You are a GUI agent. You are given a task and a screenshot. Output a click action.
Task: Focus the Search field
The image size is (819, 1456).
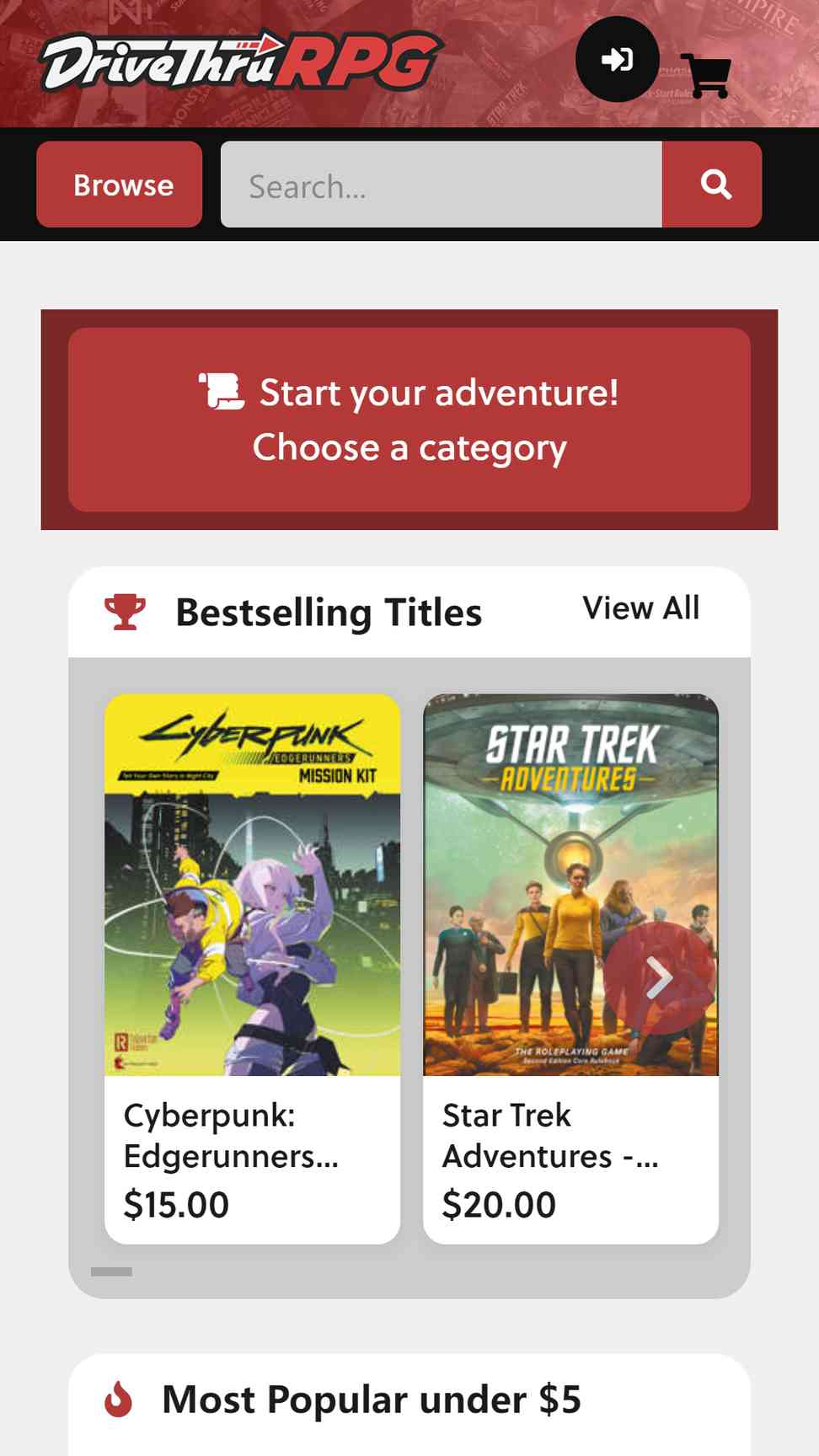click(441, 185)
